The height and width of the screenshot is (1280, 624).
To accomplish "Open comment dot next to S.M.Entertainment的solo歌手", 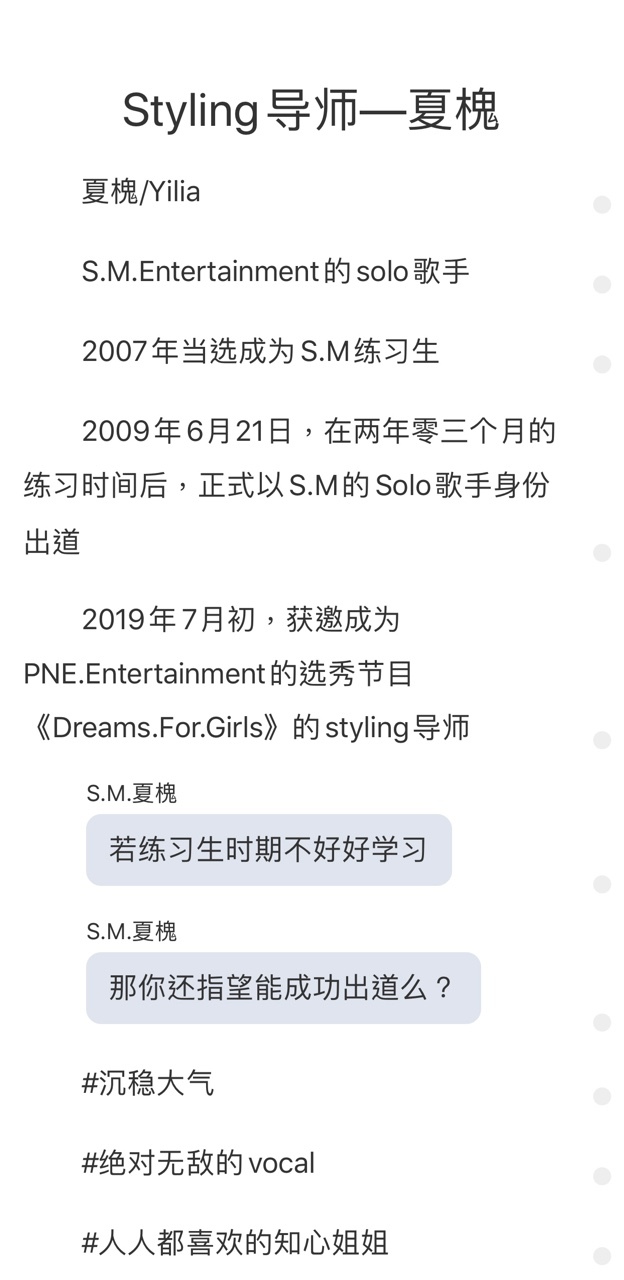I will [x=602, y=285].
